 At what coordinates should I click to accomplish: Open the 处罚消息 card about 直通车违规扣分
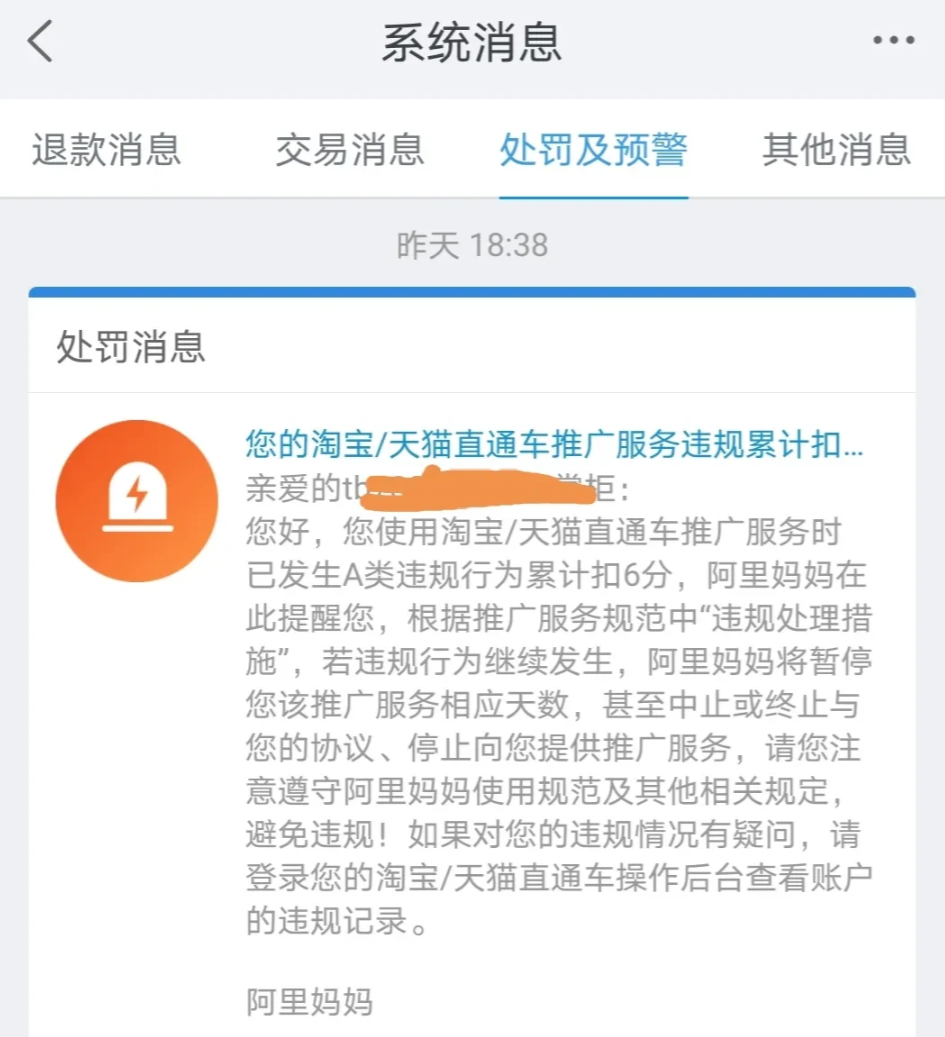coord(553,444)
